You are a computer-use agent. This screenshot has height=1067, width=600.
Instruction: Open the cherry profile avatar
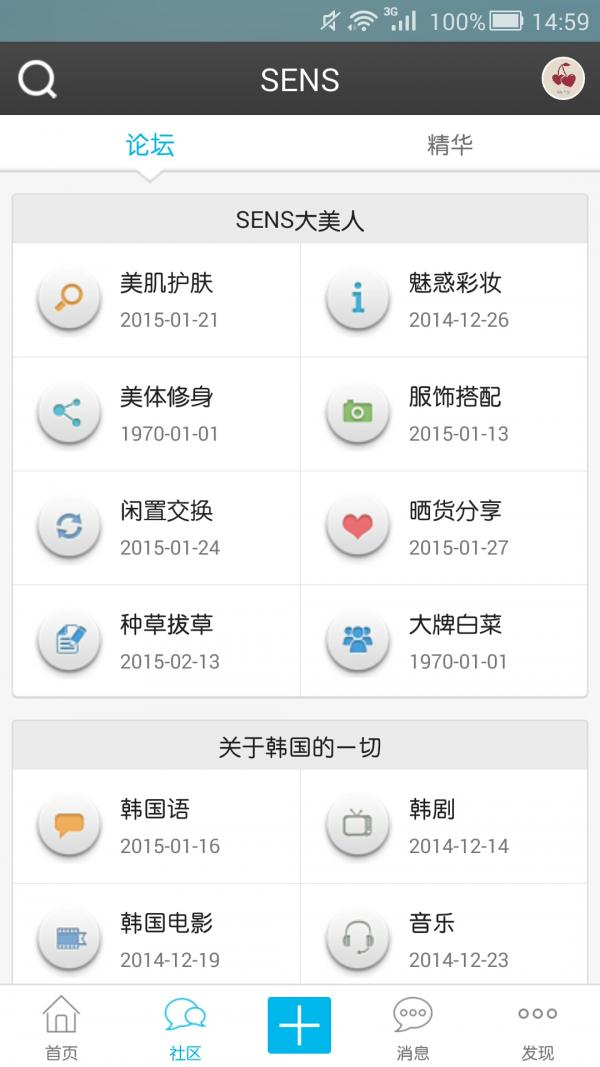coord(563,79)
